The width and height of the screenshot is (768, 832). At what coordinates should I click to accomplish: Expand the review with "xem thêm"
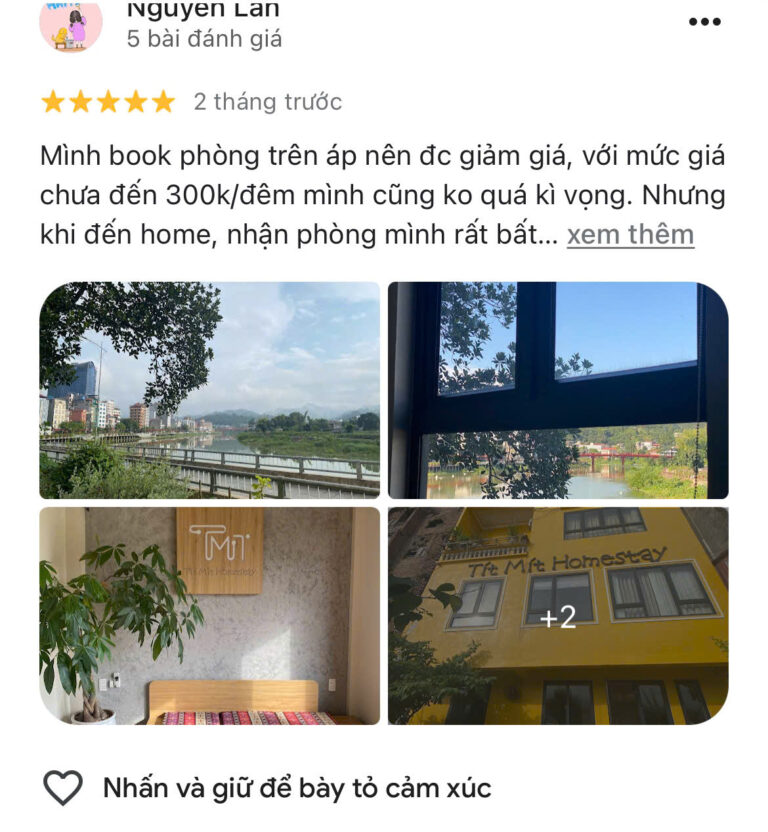(x=630, y=235)
